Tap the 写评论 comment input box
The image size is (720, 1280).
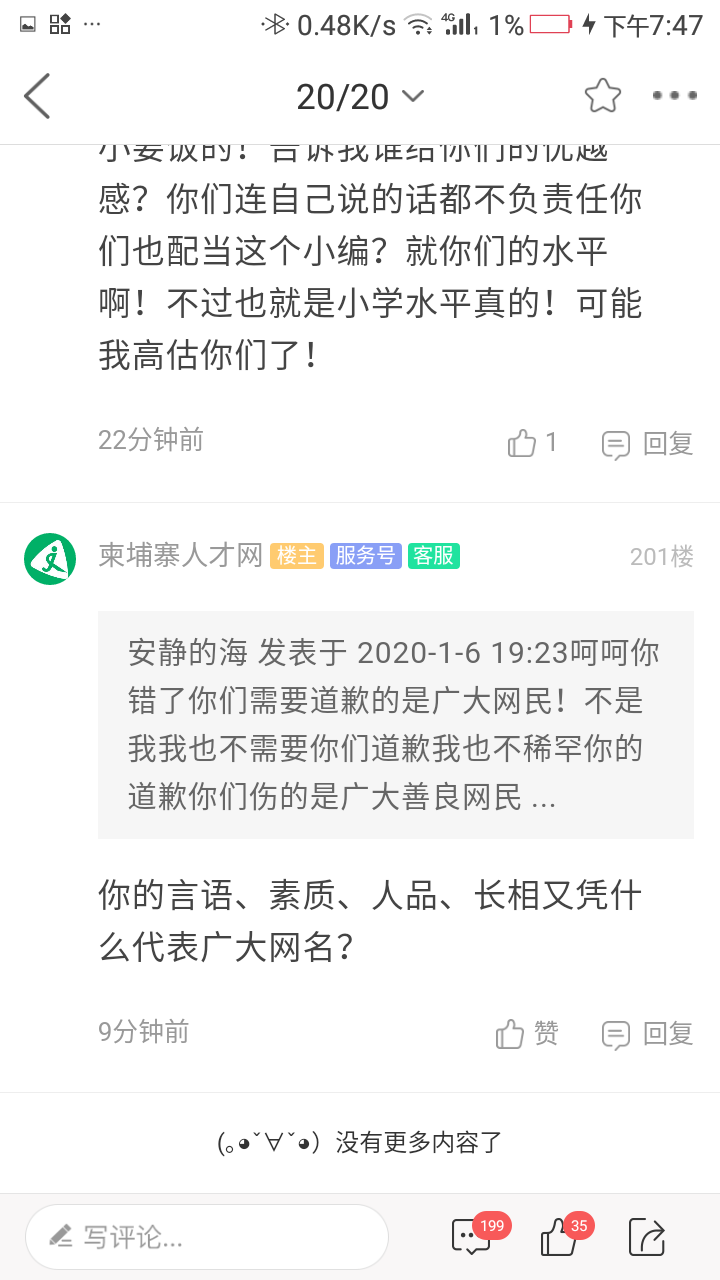click(x=207, y=1237)
